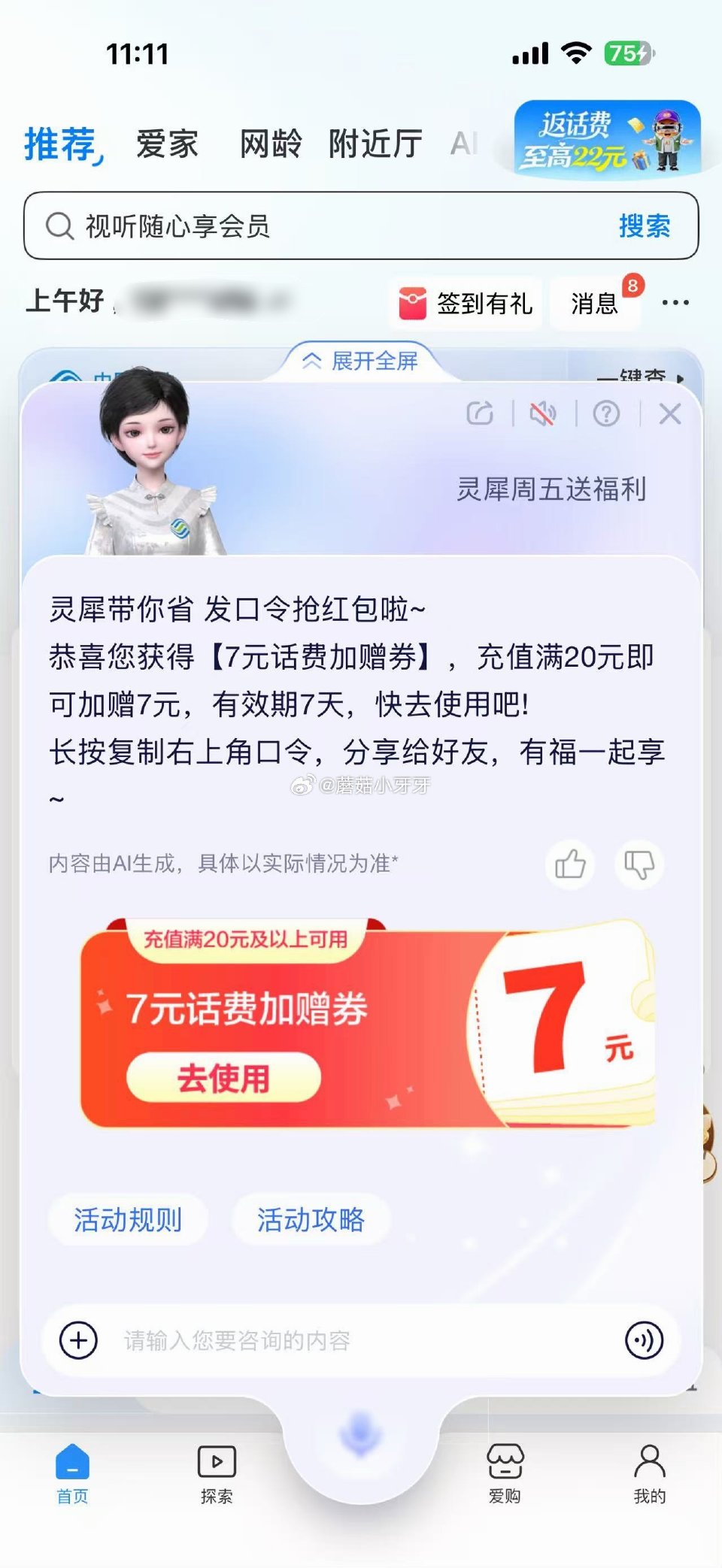This screenshot has height=1568, width=722.
Task: Switch to the 网龄 tab
Action: pos(271,143)
